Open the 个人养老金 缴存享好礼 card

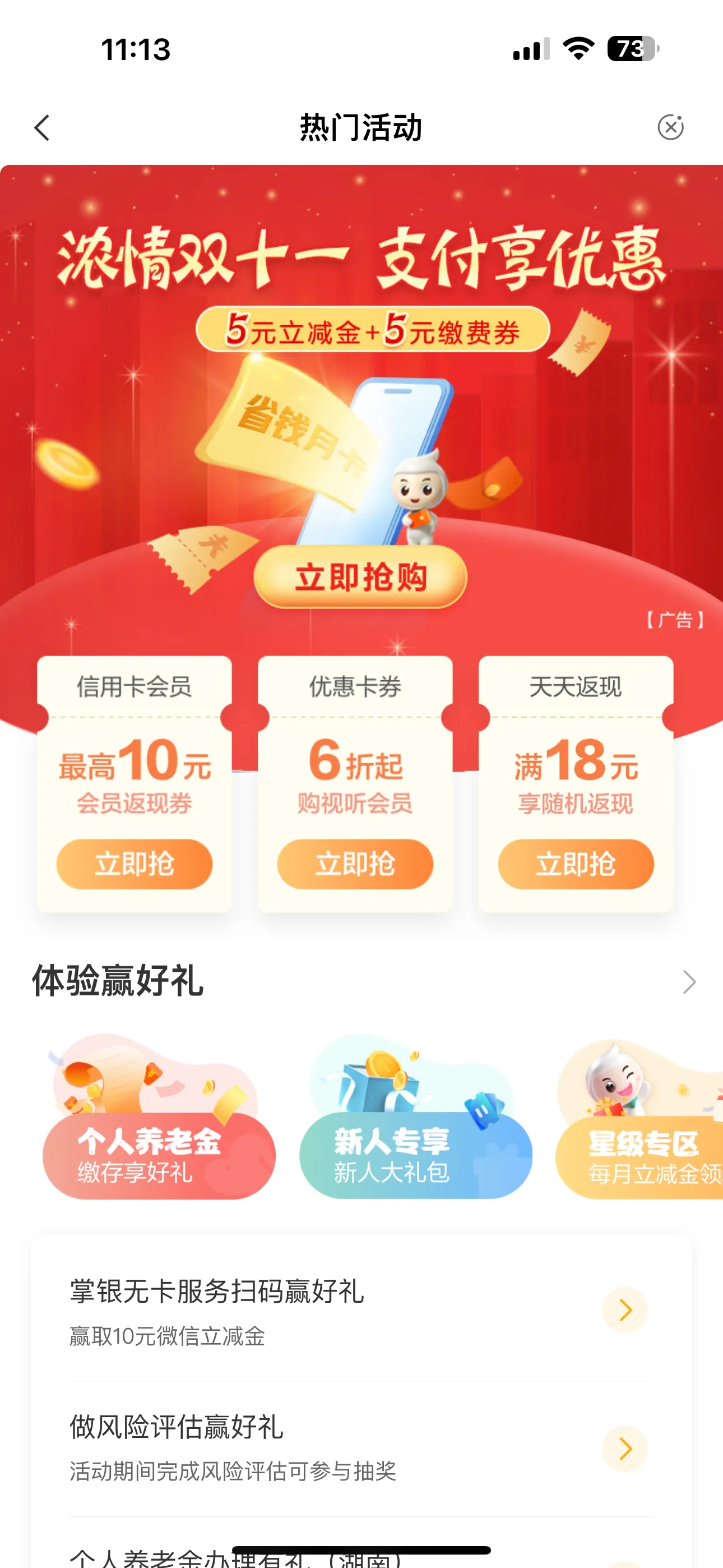(158, 1154)
